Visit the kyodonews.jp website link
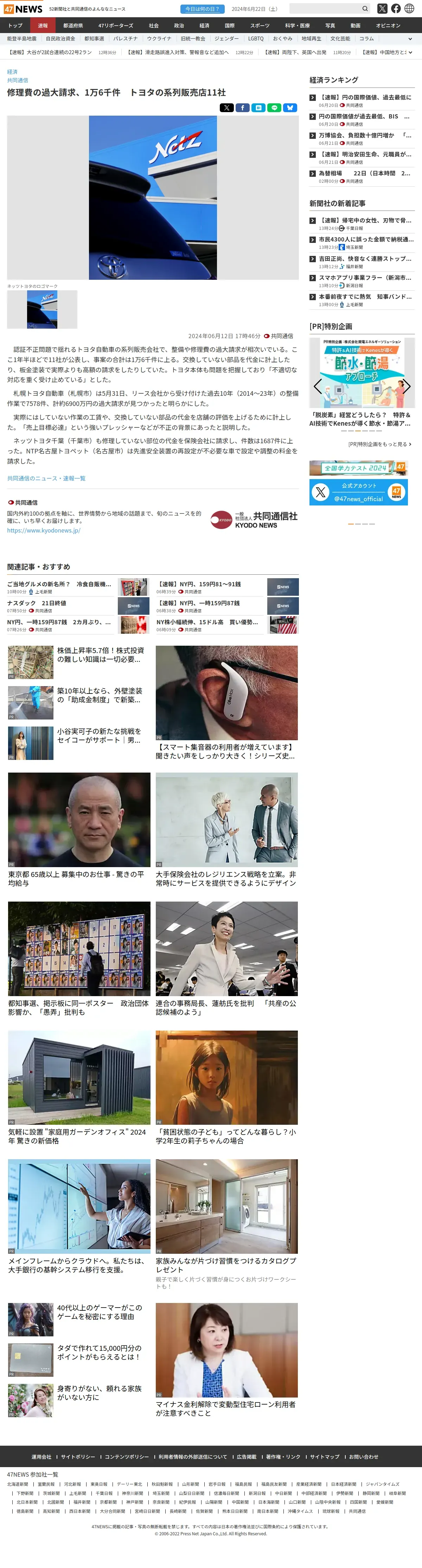 (44, 530)
